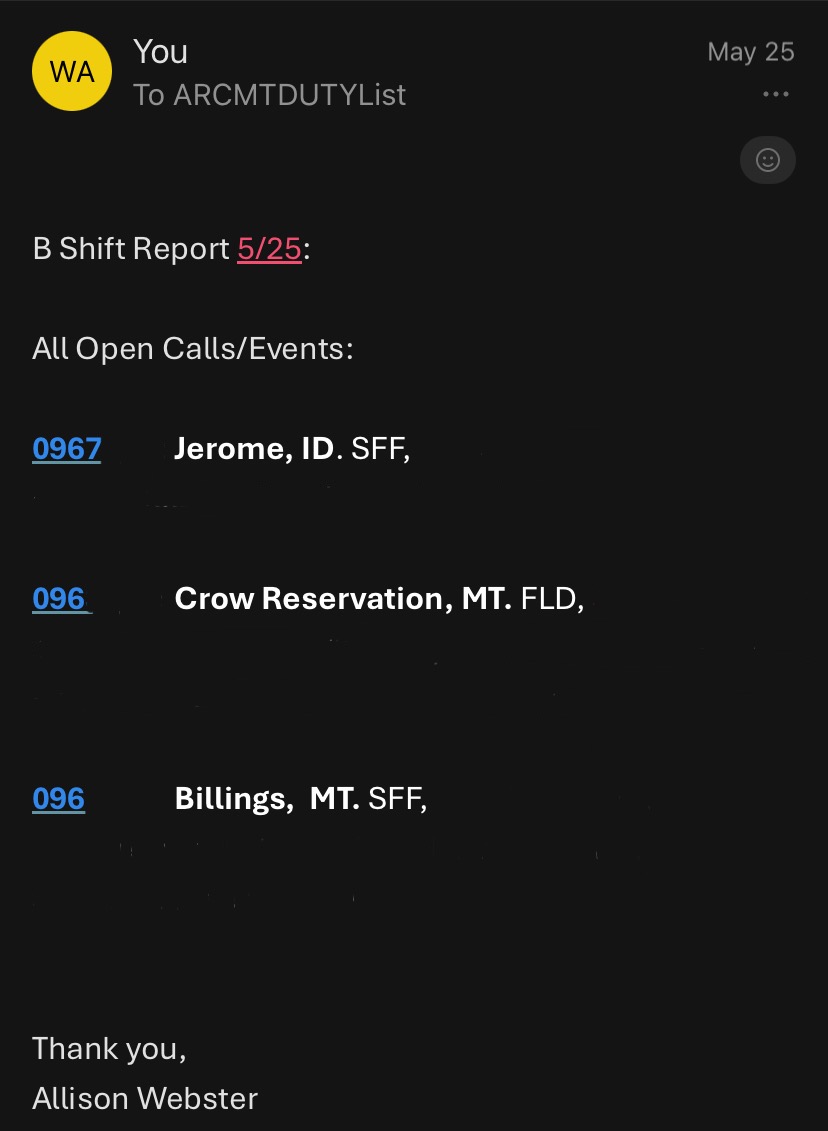Open the underlined 5/25 date link

(x=269, y=249)
